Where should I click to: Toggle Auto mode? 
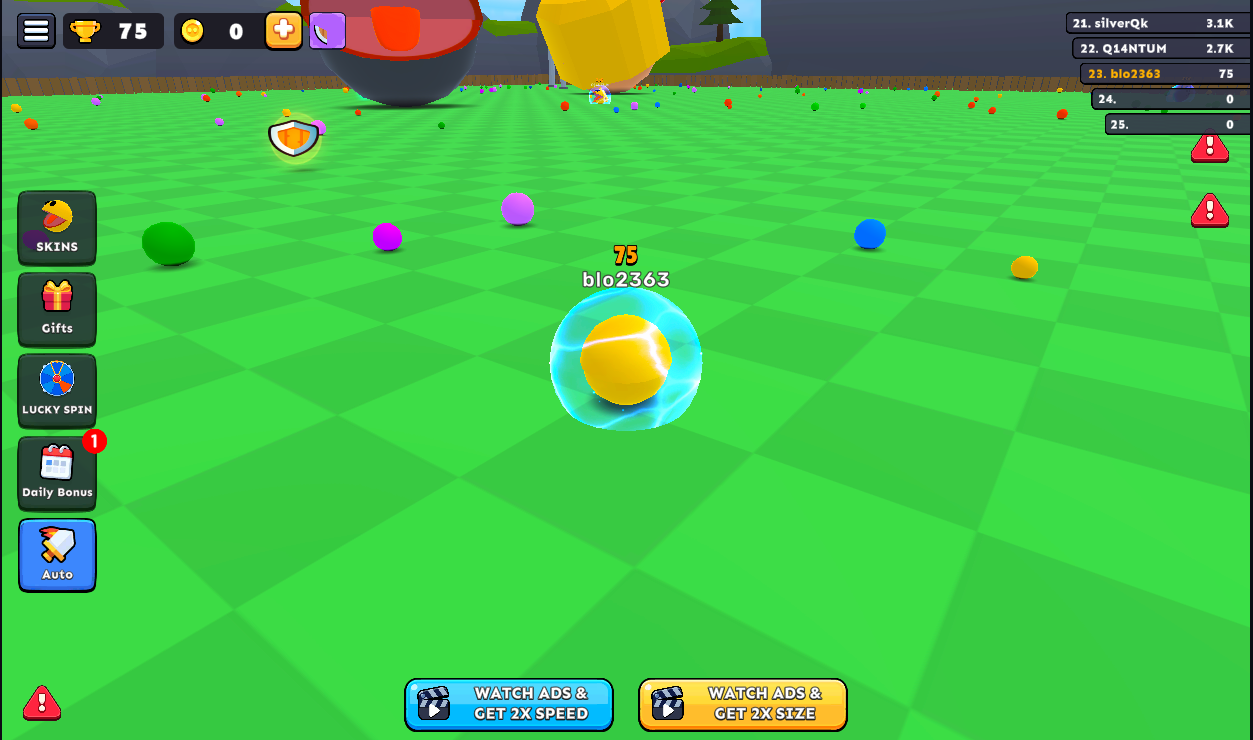[57, 555]
